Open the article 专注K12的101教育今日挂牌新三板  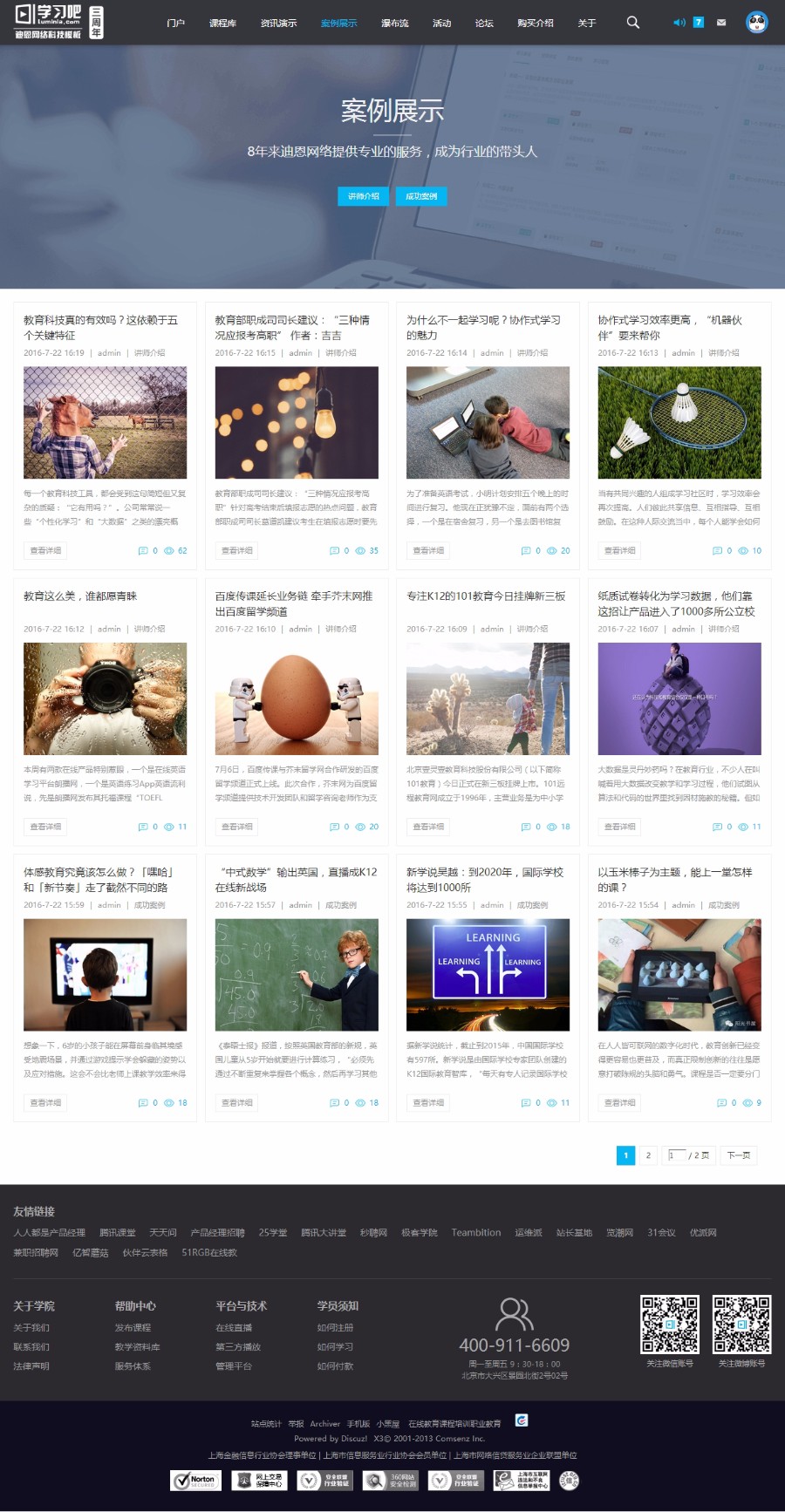pos(486,596)
